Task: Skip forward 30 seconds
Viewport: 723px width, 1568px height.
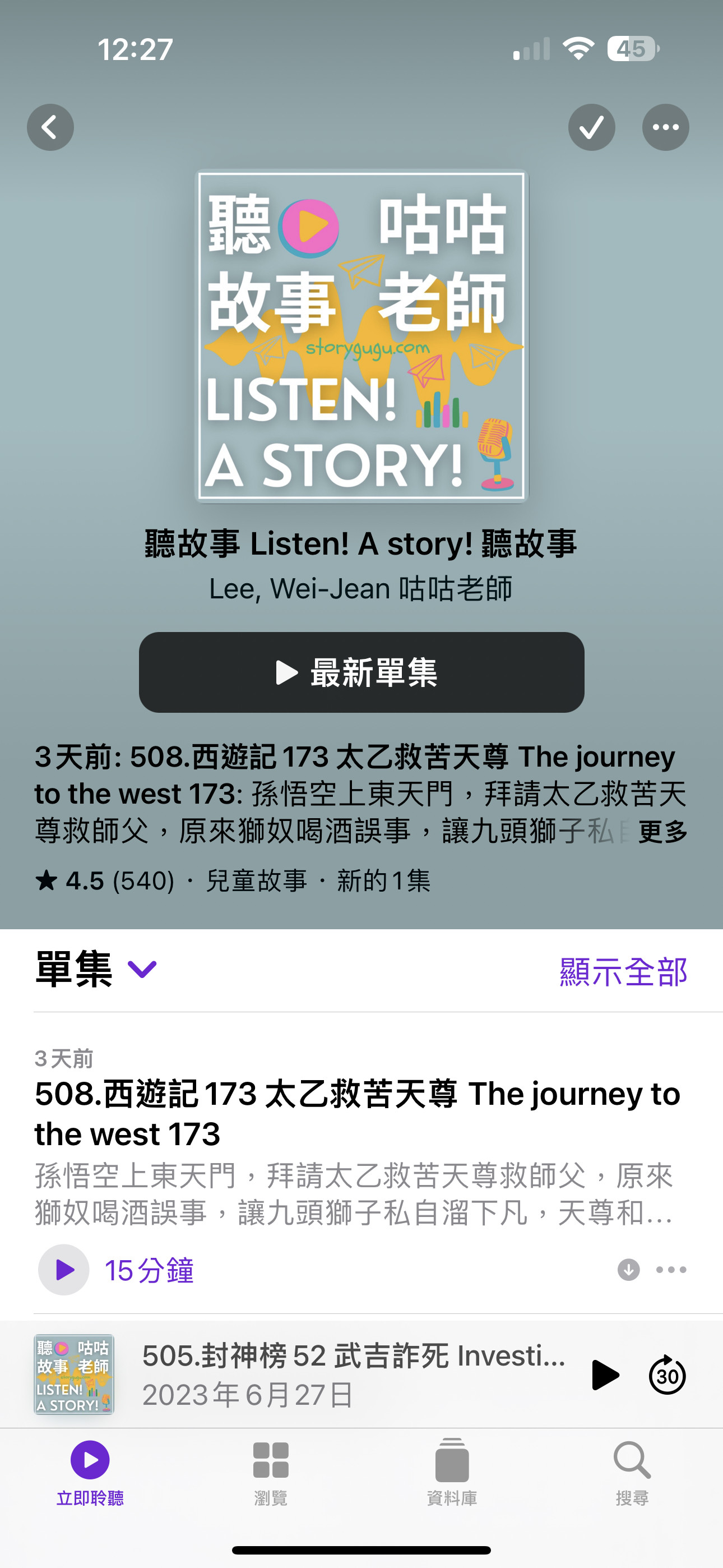Action: click(x=667, y=1375)
